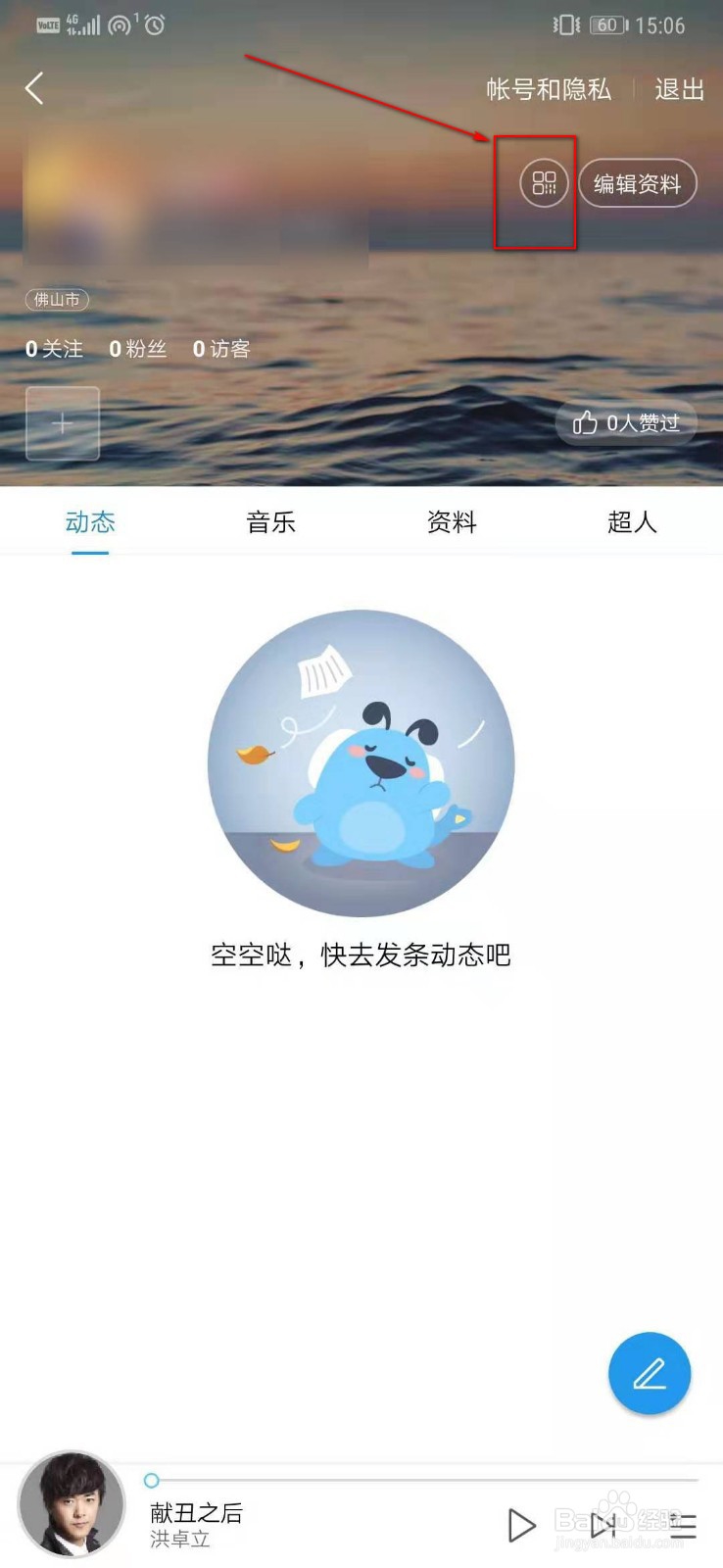The height and width of the screenshot is (1568, 723).
Task: Switch to the 音乐 tab
Action: pos(270,523)
